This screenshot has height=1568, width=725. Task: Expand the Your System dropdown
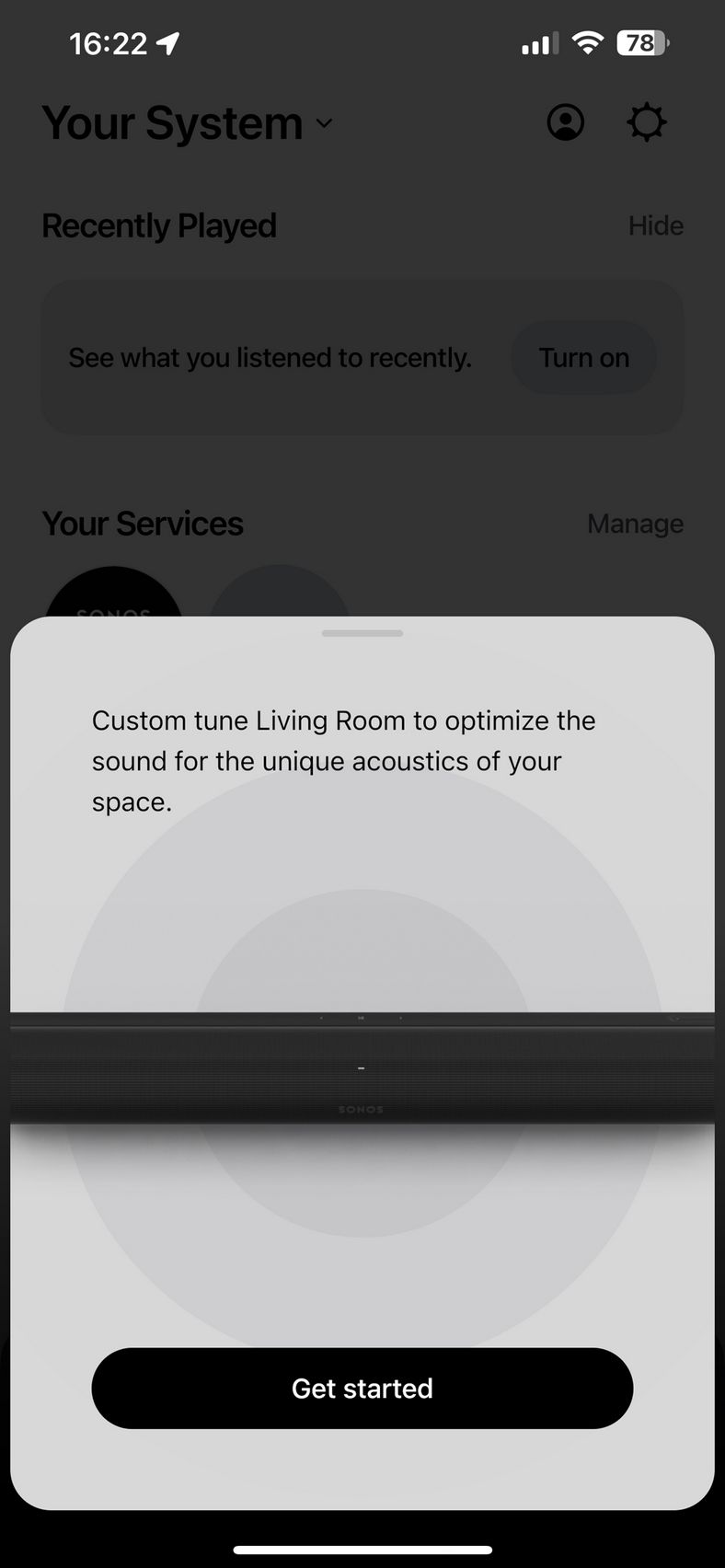coord(188,122)
